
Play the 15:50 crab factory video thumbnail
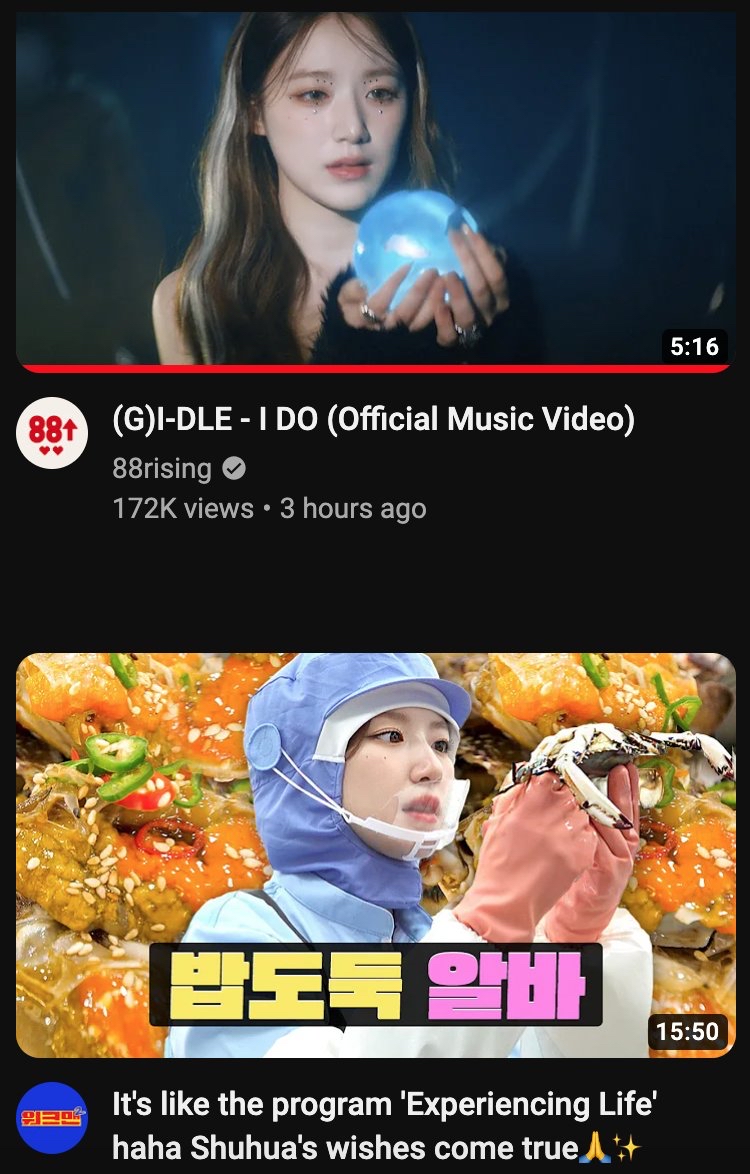tap(375, 855)
